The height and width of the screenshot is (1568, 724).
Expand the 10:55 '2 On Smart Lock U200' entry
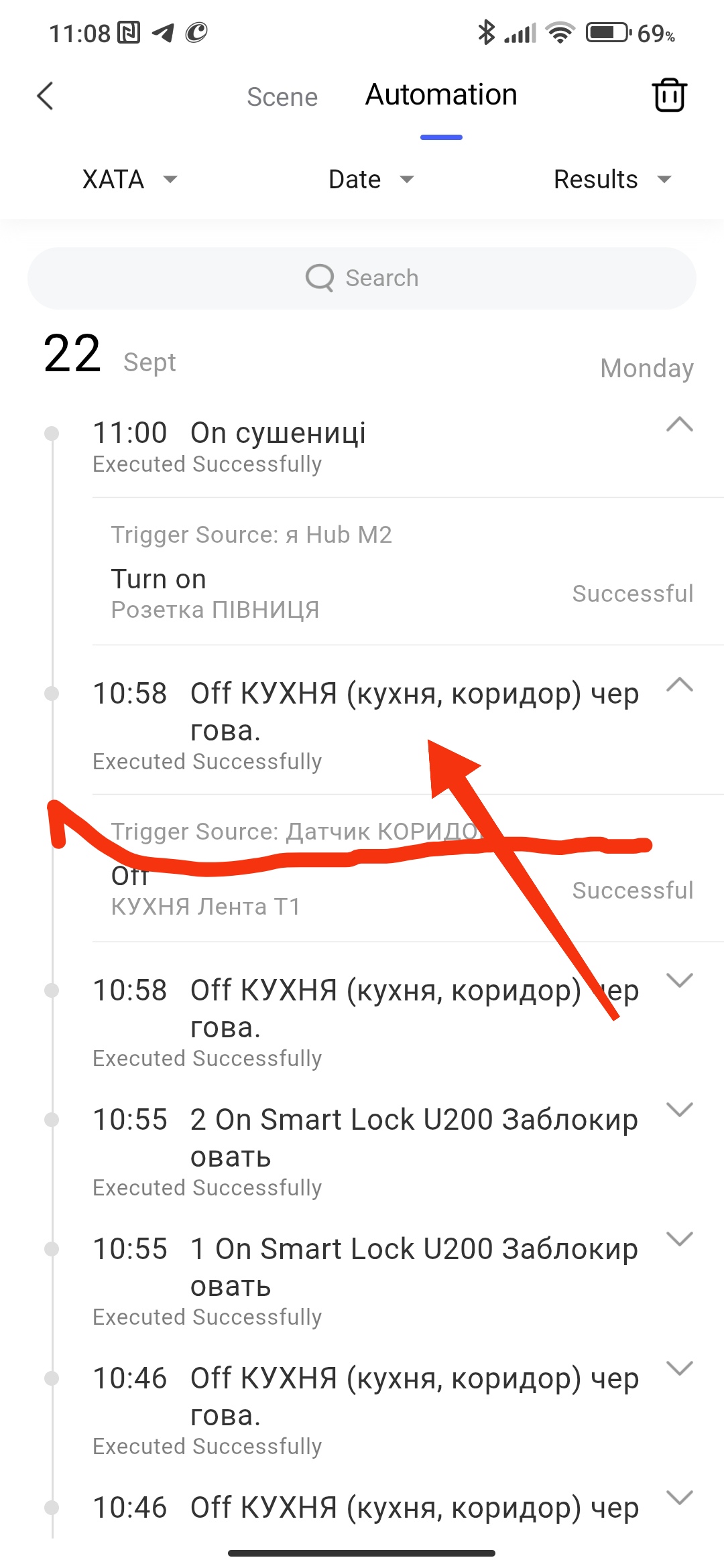(x=679, y=1110)
